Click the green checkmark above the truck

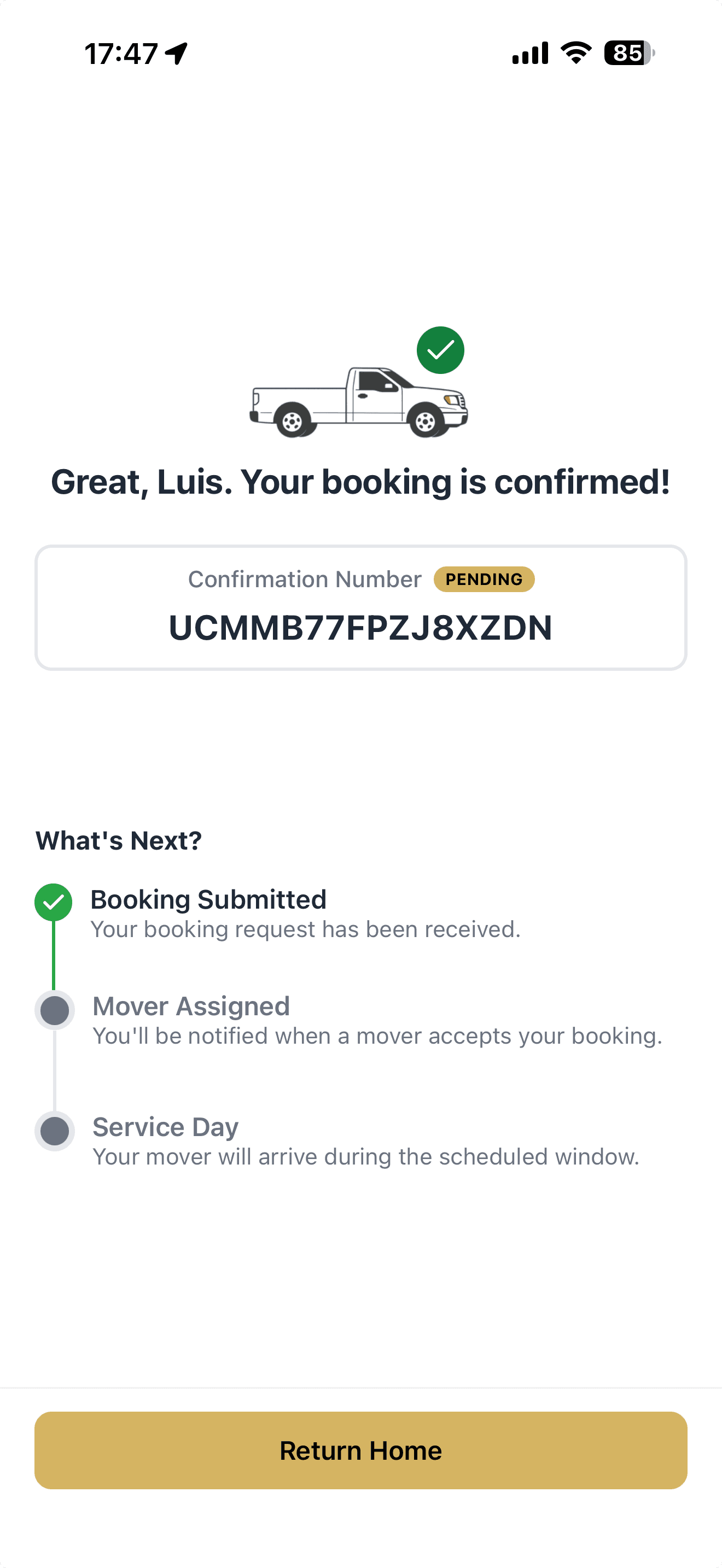[440, 350]
